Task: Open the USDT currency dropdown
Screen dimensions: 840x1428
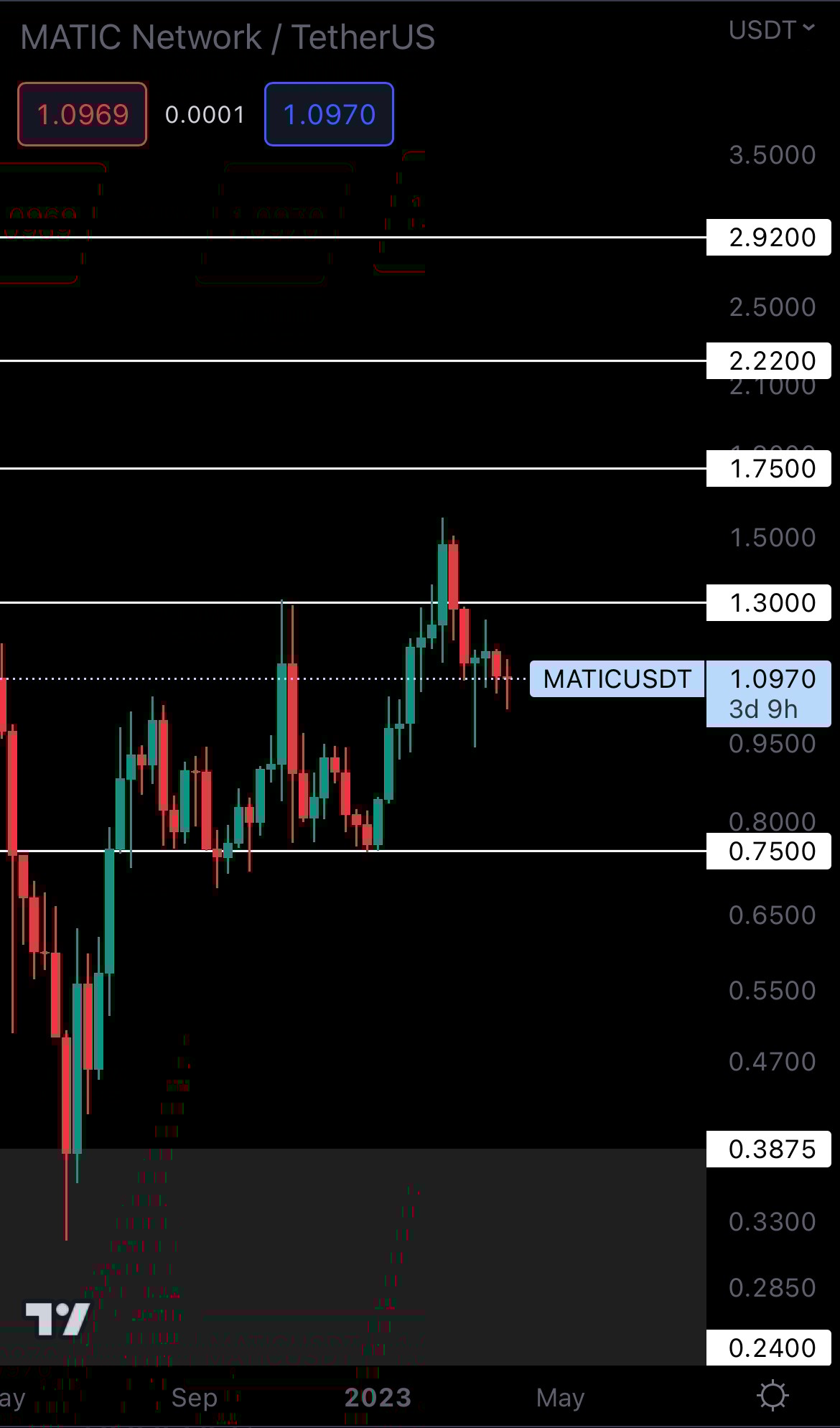Action: 771,30
